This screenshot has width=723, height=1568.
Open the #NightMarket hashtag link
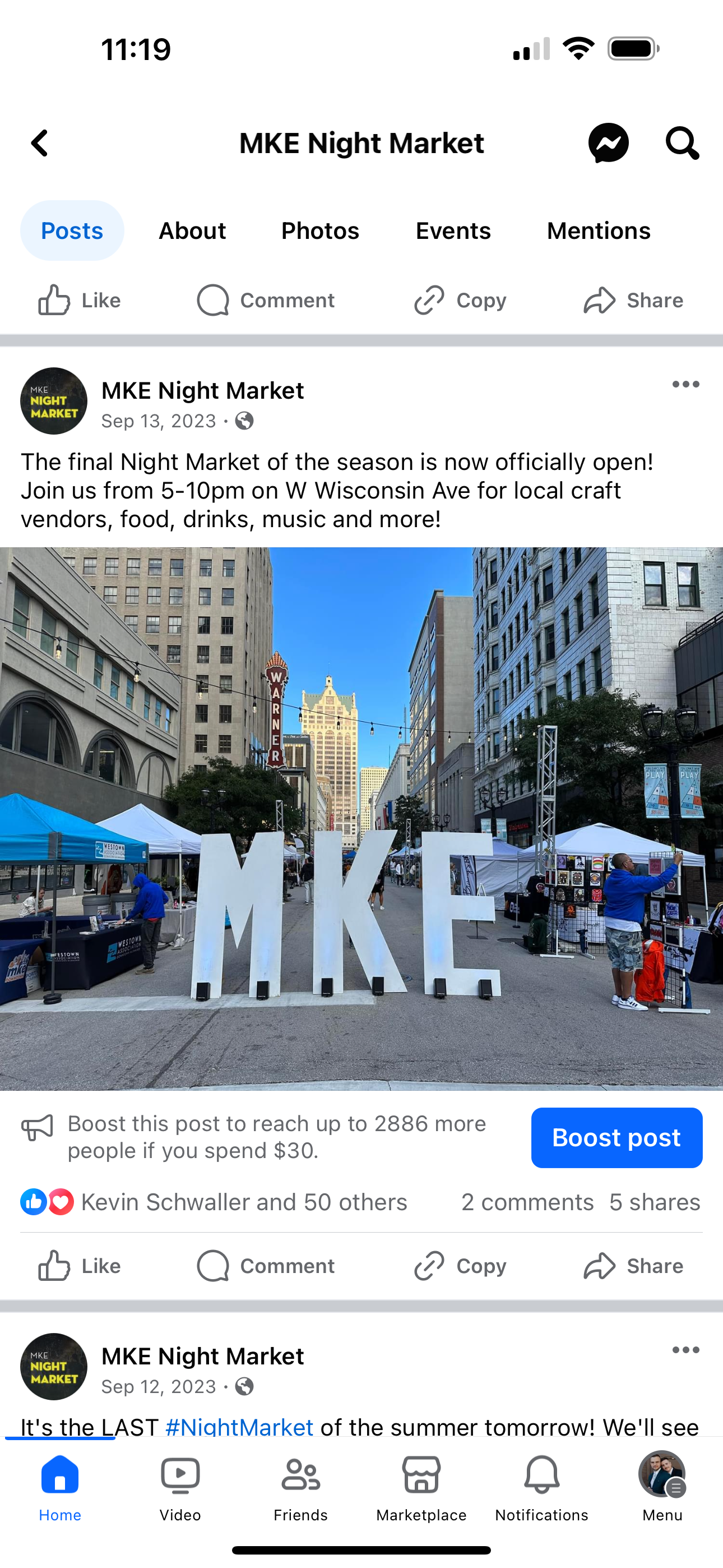239,1427
